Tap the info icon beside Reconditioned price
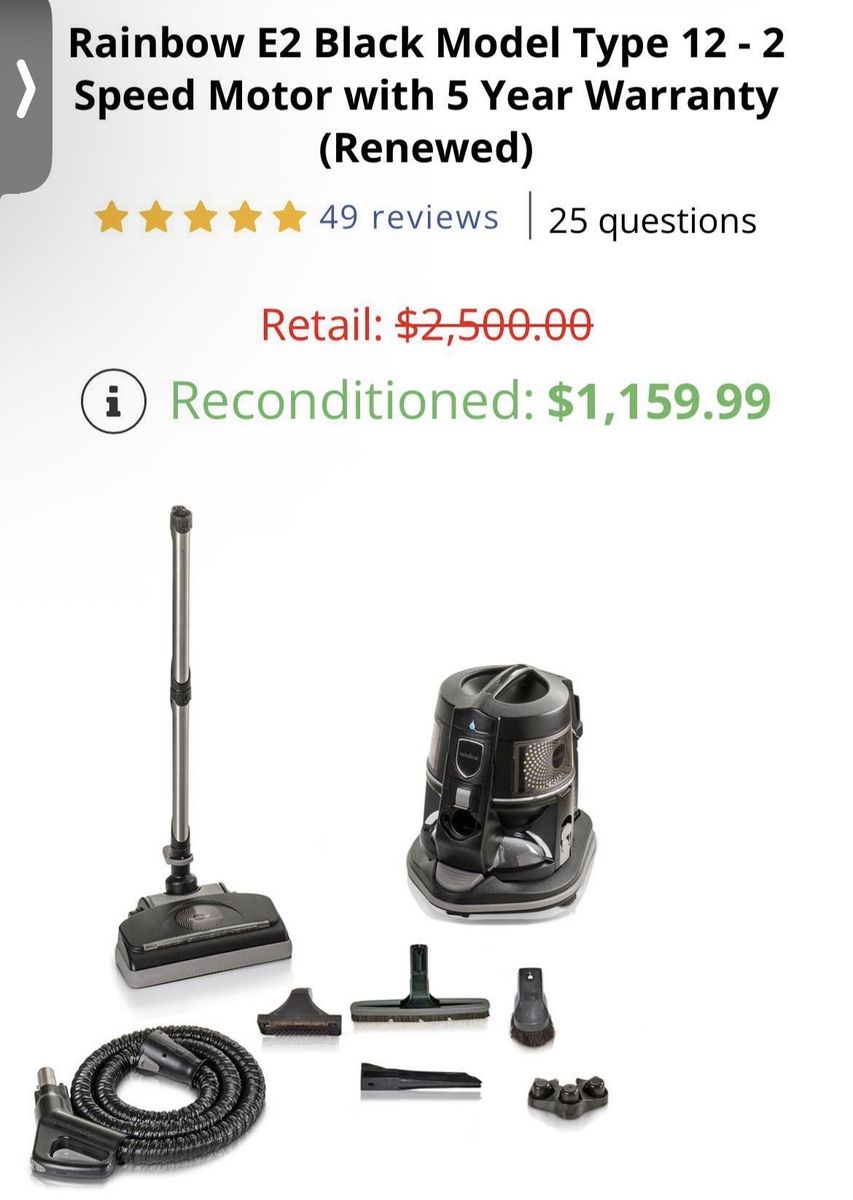 [113, 403]
